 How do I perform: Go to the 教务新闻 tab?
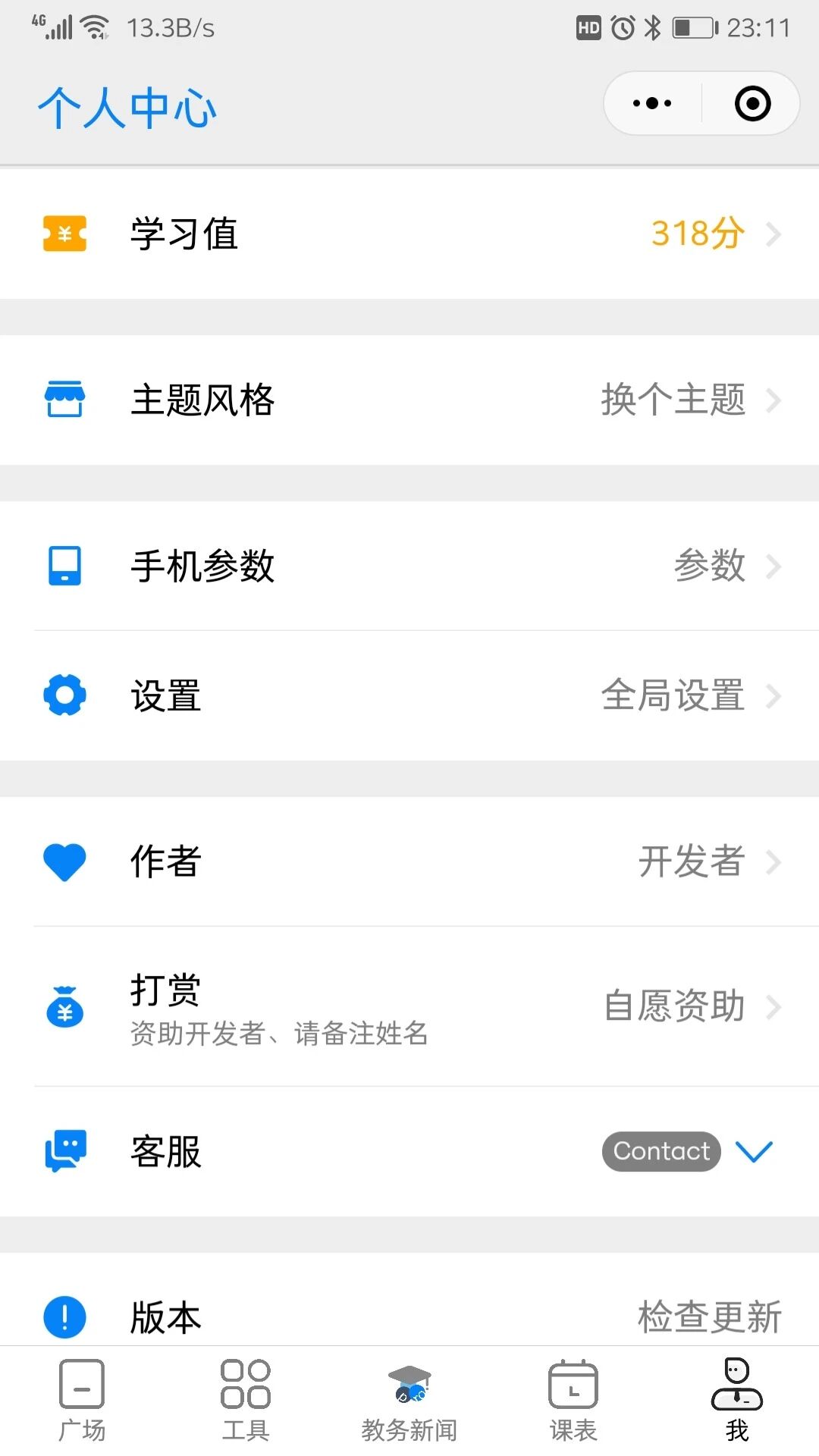tap(409, 1401)
